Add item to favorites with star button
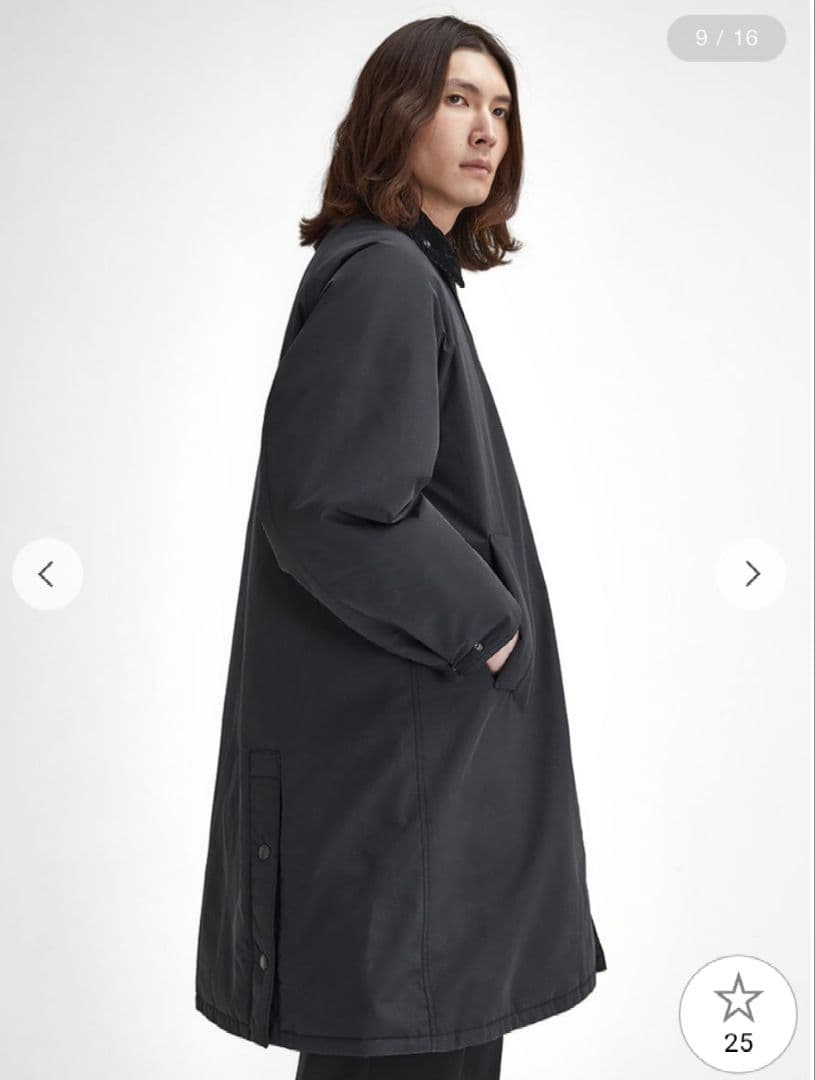The image size is (815, 1080). click(x=738, y=1014)
